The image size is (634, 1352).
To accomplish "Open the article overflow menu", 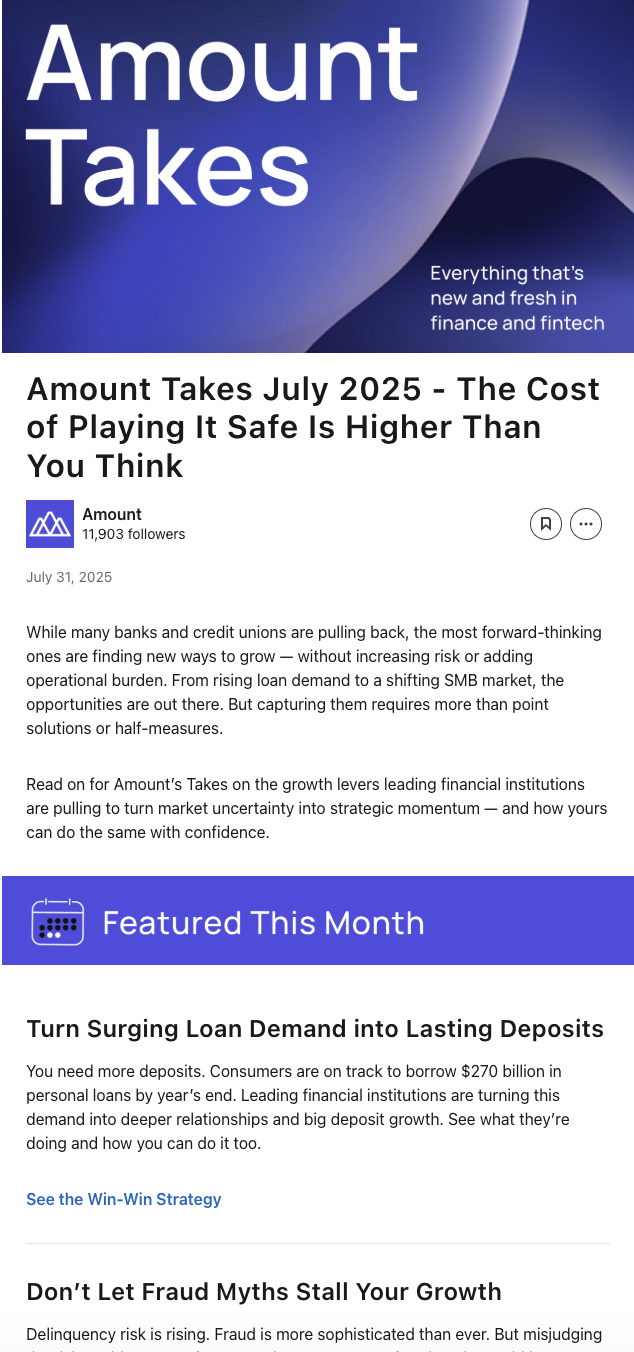I will [x=586, y=524].
